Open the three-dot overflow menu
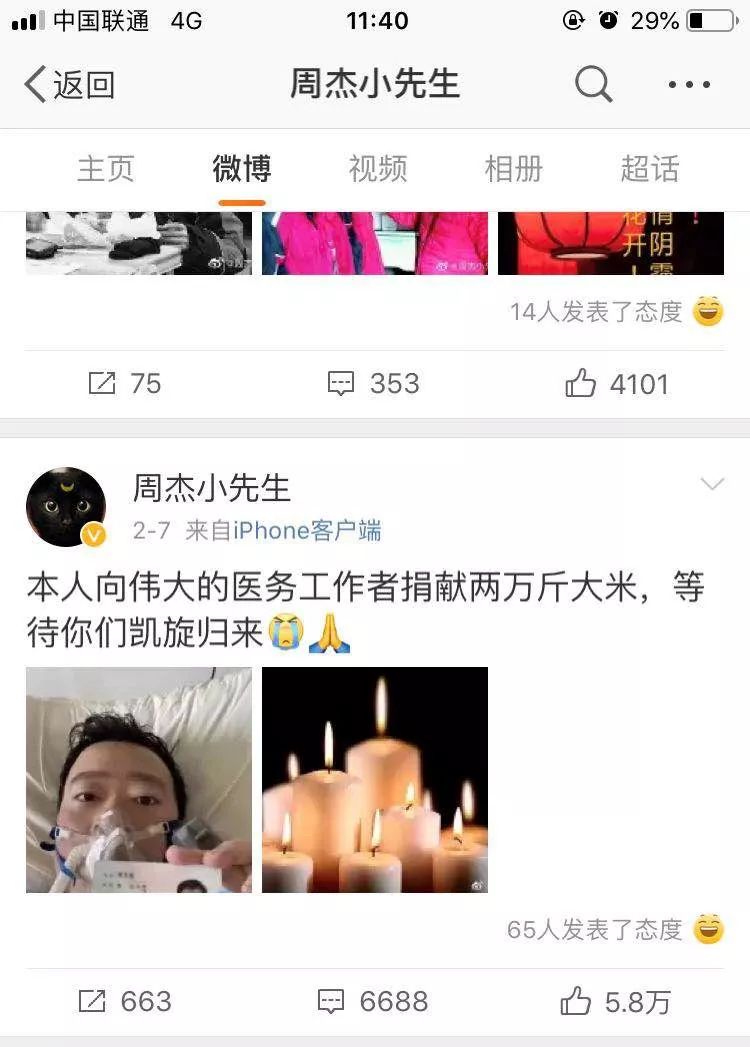 click(x=689, y=85)
